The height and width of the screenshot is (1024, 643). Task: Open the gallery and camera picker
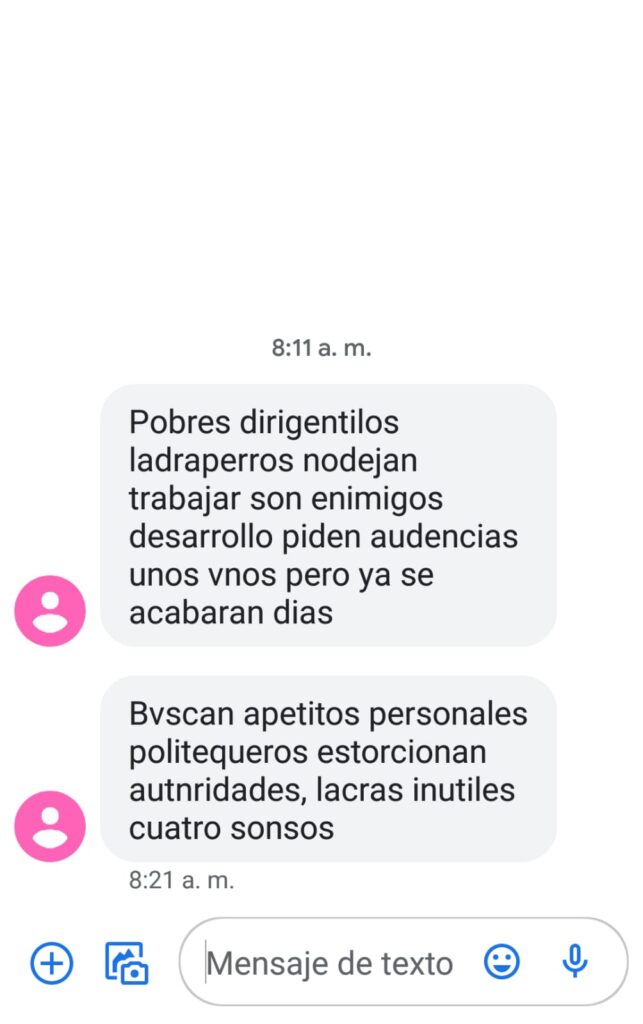(127, 963)
